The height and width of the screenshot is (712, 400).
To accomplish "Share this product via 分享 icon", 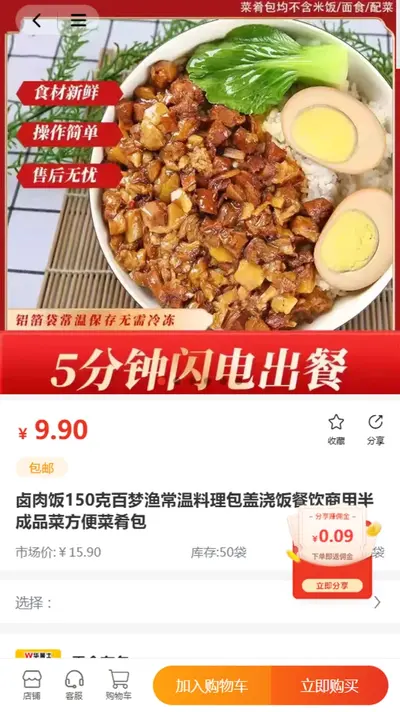I will (x=375, y=429).
